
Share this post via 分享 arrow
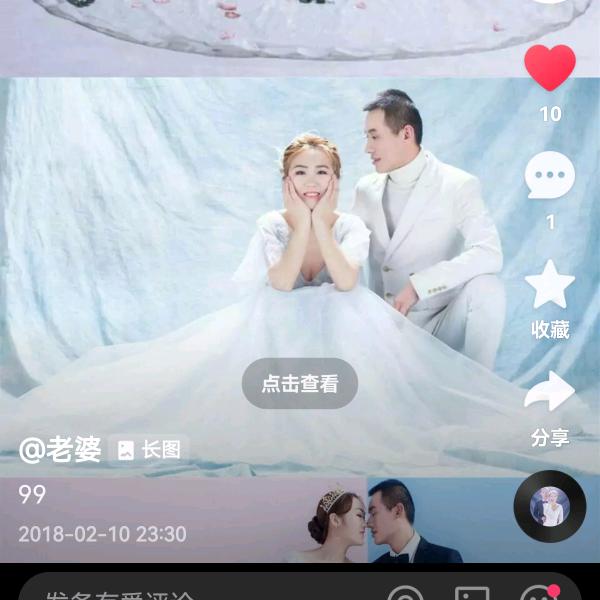pos(550,393)
